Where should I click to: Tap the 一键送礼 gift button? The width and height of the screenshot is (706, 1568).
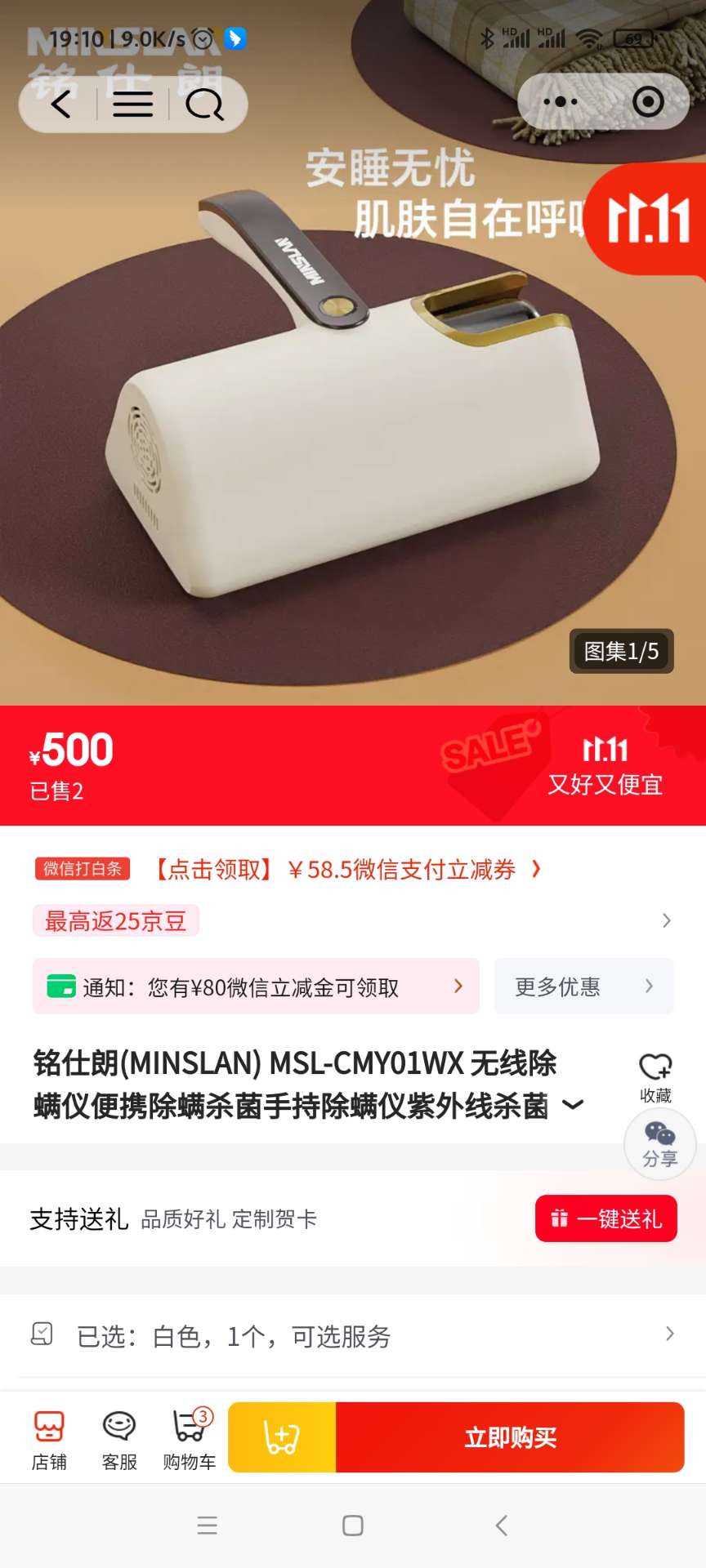point(605,1218)
